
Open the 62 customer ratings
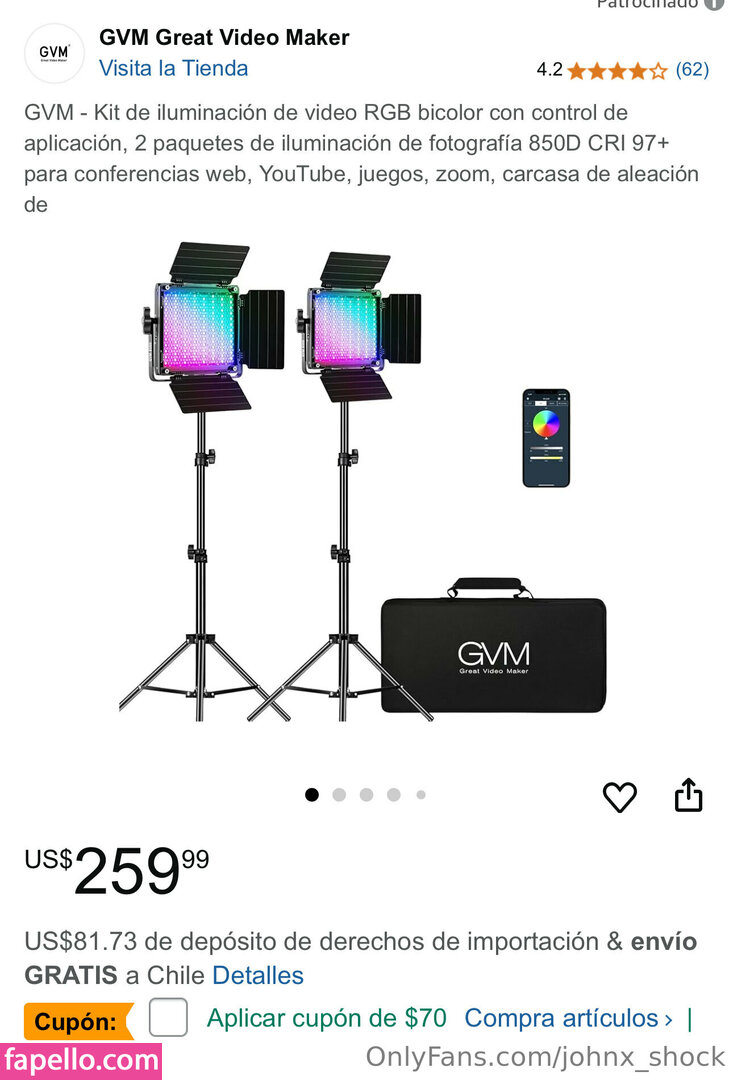692,70
